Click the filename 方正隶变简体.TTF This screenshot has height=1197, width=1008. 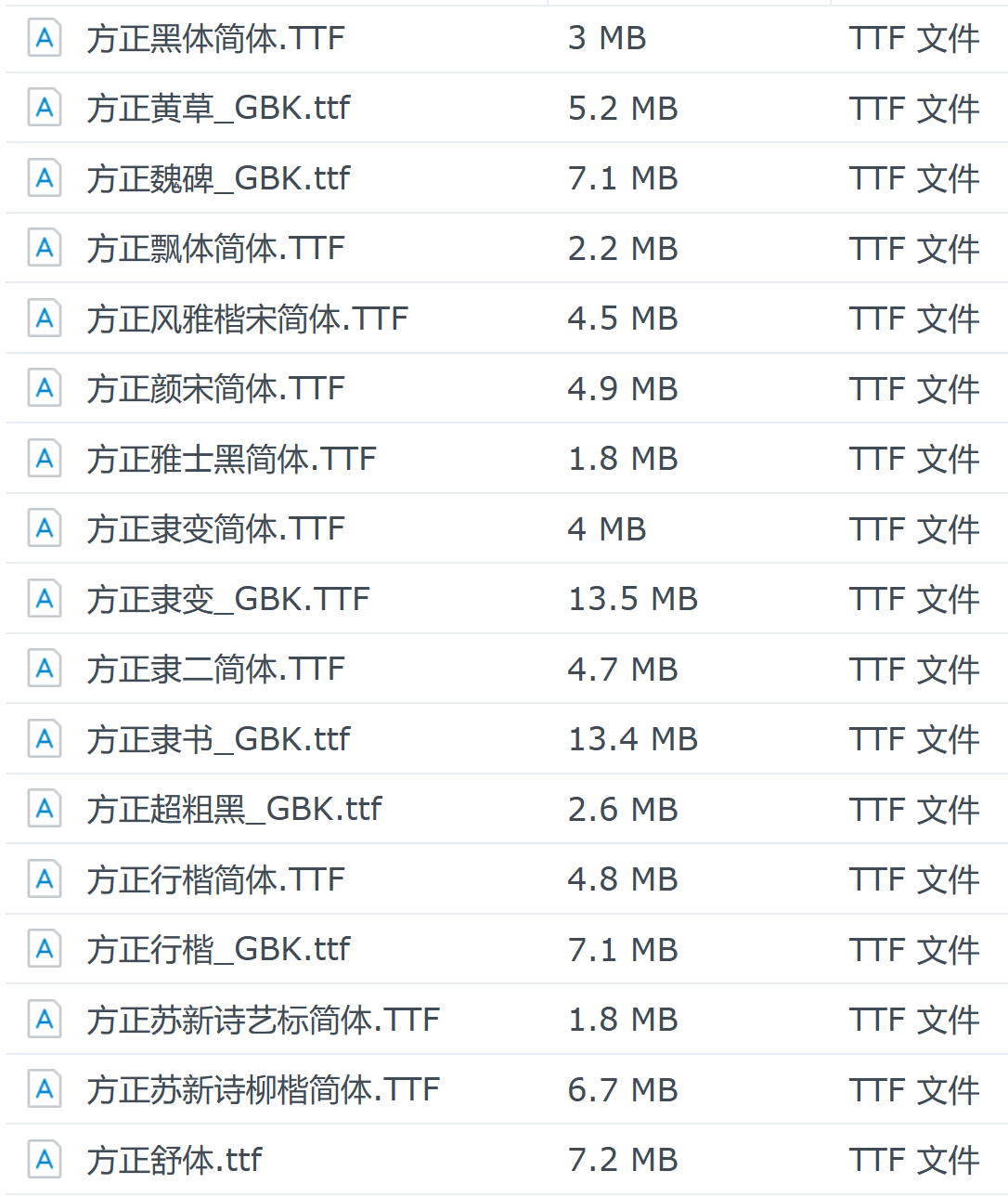[212, 528]
